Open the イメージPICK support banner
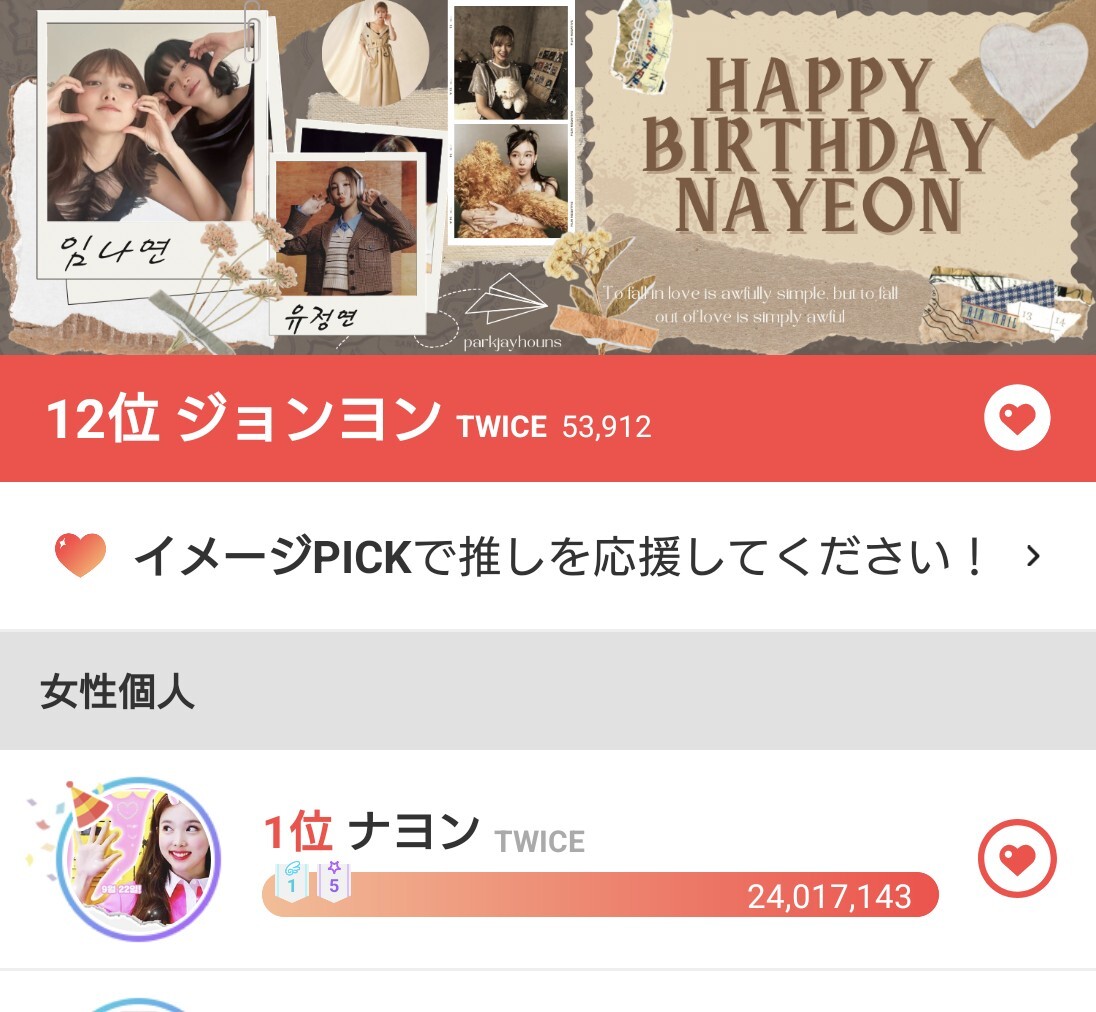 click(548, 556)
